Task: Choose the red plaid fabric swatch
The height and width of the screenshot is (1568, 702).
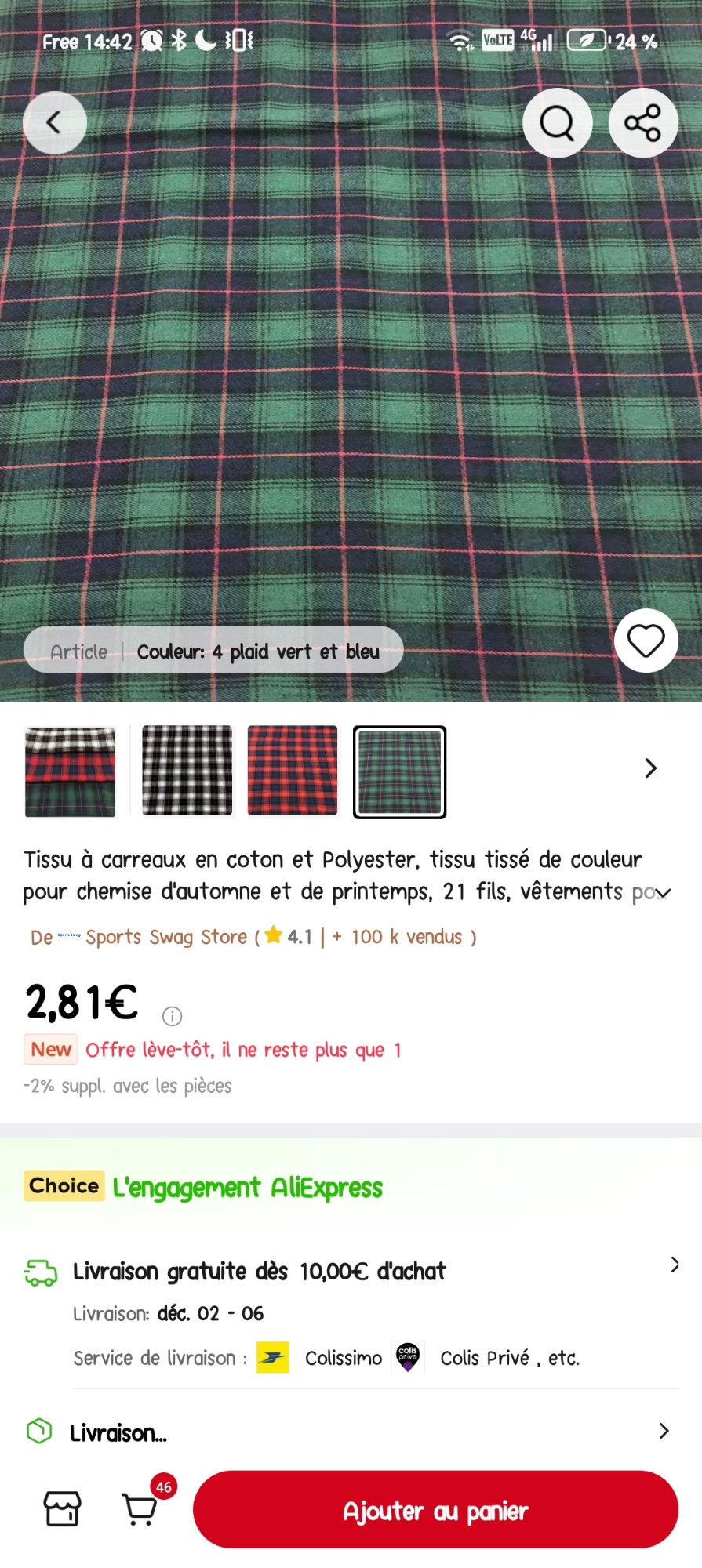Action: pos(293,771)
